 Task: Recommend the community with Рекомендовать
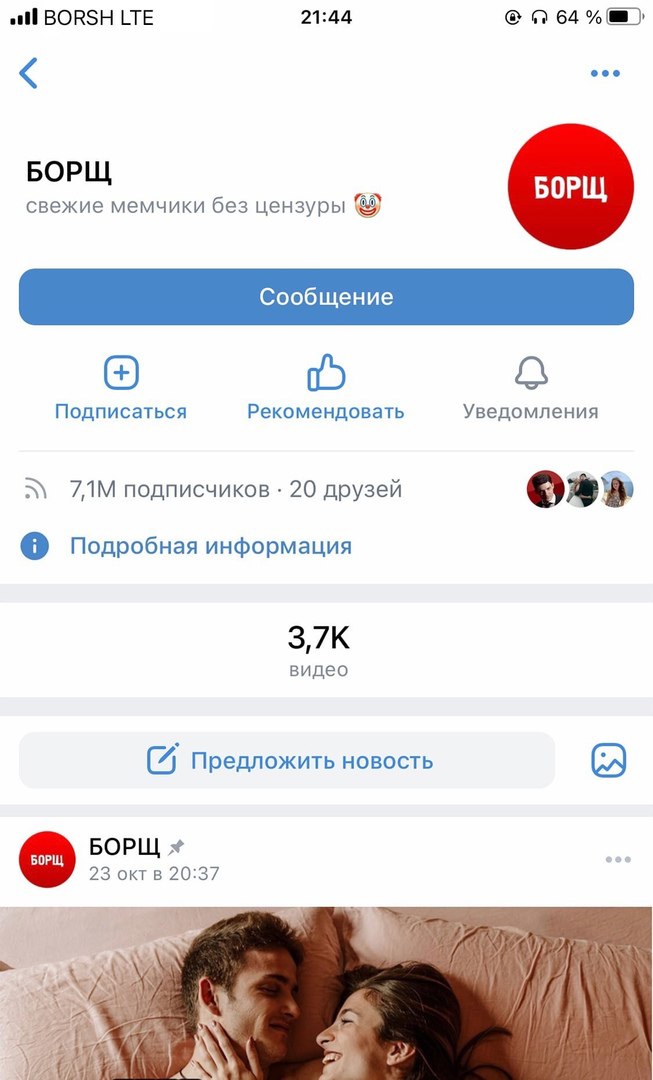[x=326, y=390]
